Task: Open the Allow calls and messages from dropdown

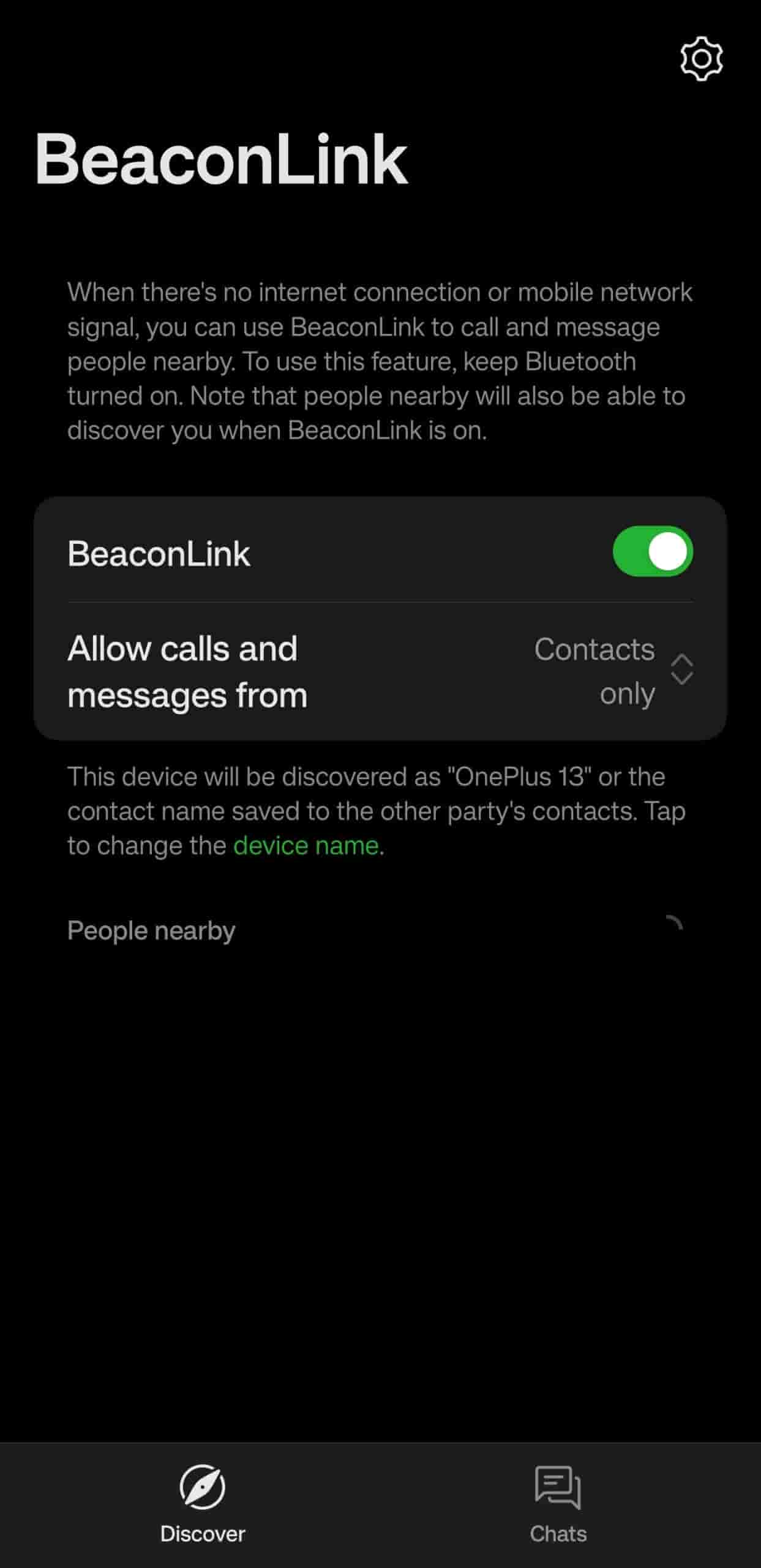Action: click(x=612, y=671)
